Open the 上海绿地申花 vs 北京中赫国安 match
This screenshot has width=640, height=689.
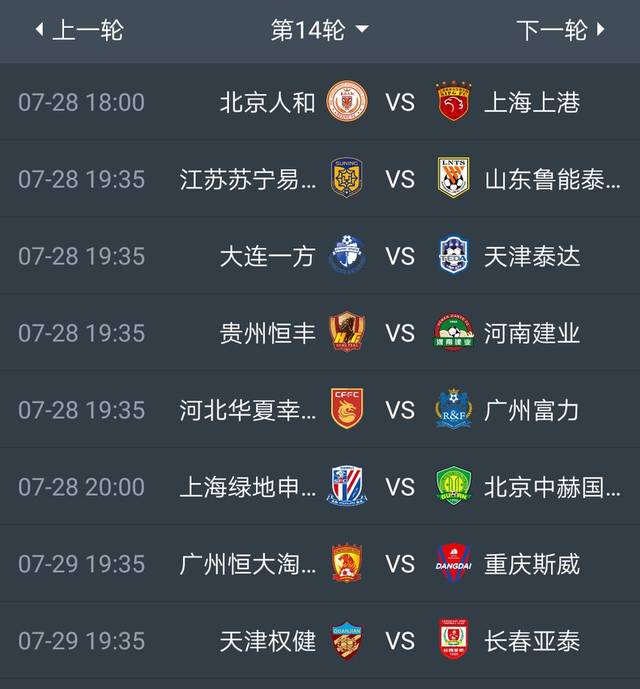399,487
